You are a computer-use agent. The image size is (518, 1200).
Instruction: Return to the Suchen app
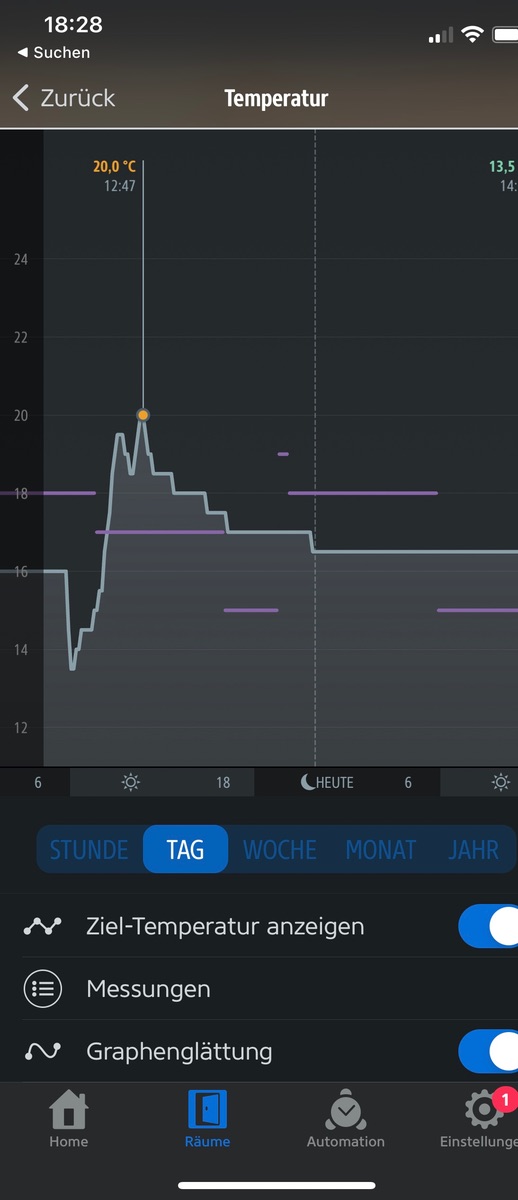point(54,52)
